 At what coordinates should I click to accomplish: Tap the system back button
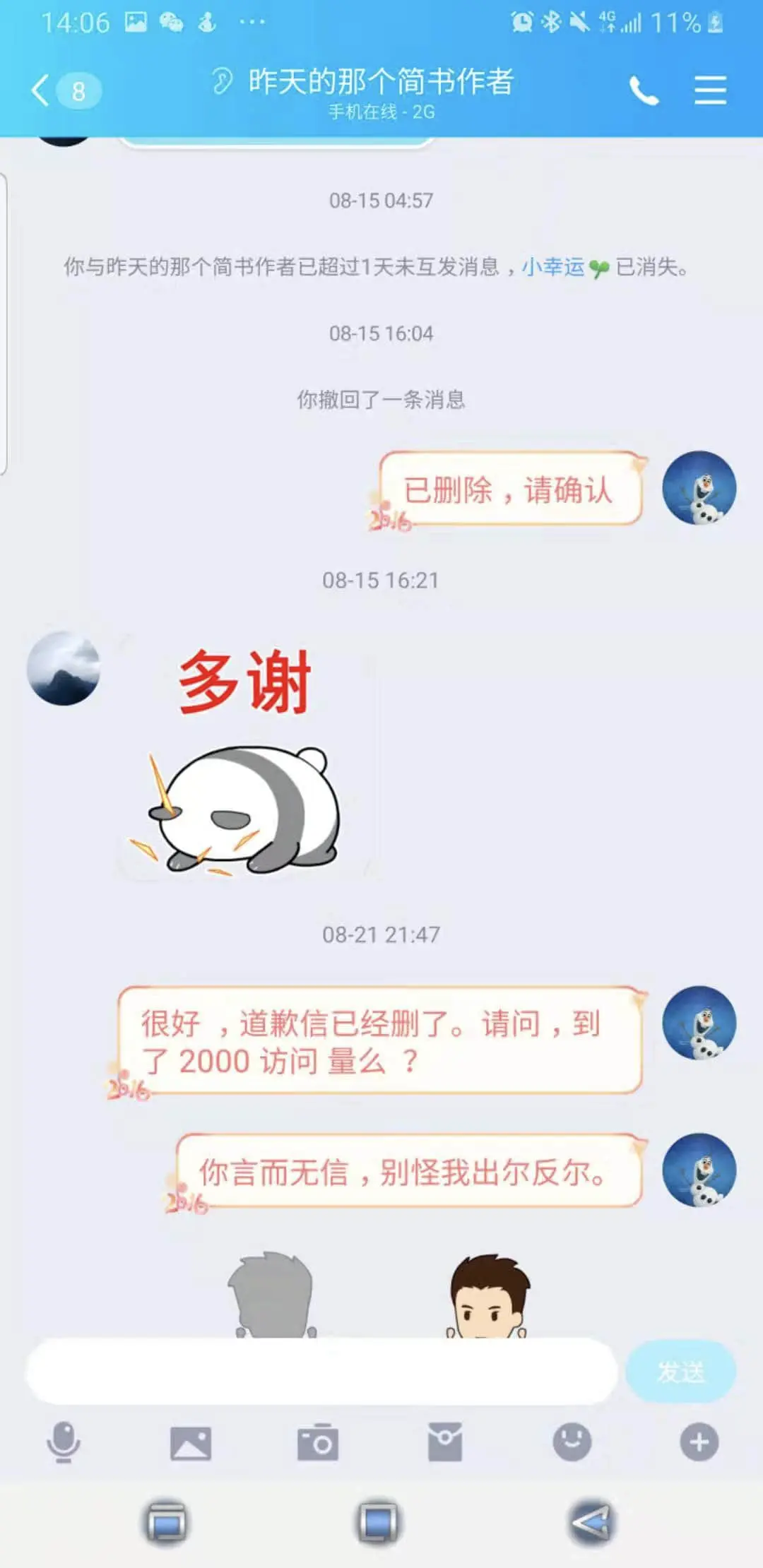point(591,1521)
